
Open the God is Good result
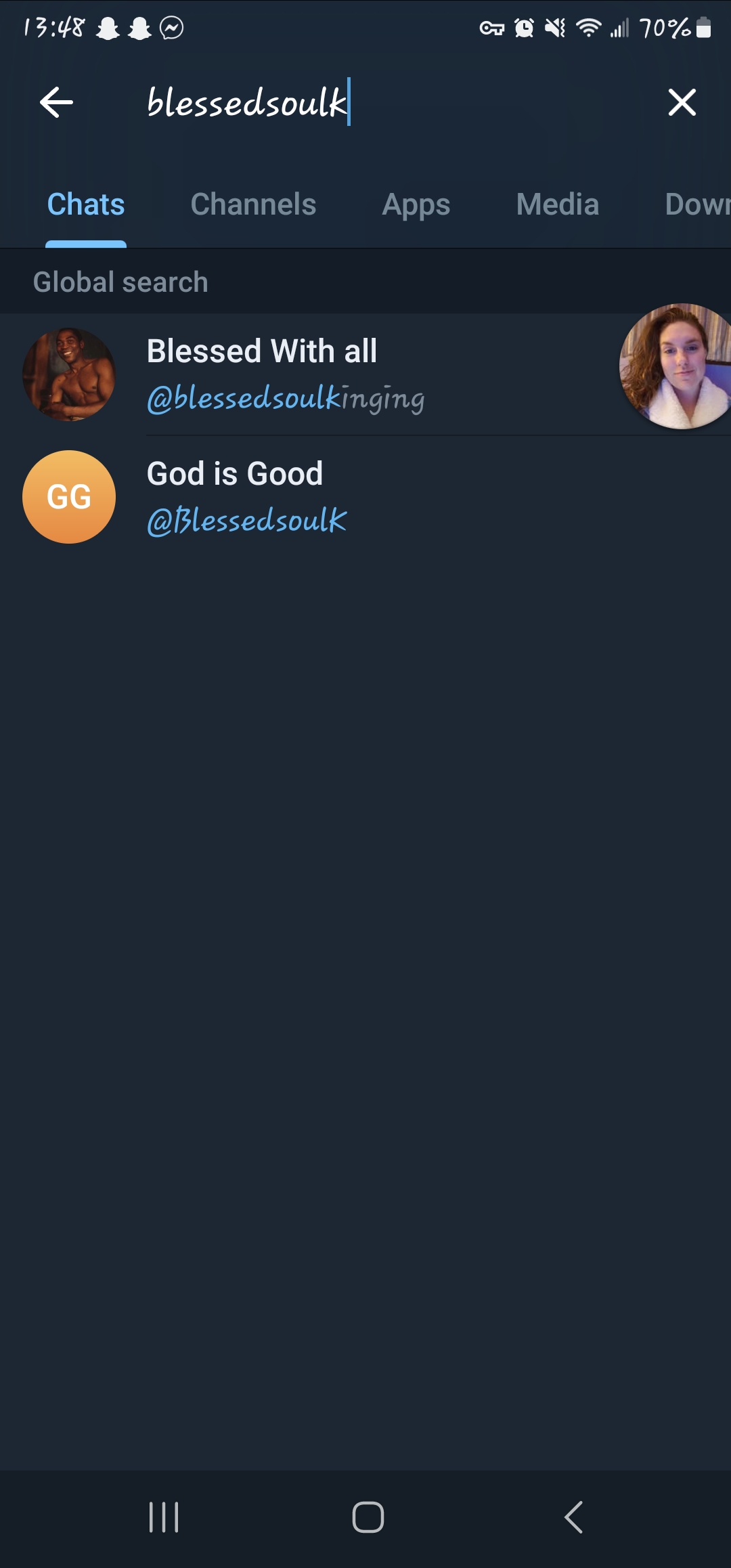[365, 497]
